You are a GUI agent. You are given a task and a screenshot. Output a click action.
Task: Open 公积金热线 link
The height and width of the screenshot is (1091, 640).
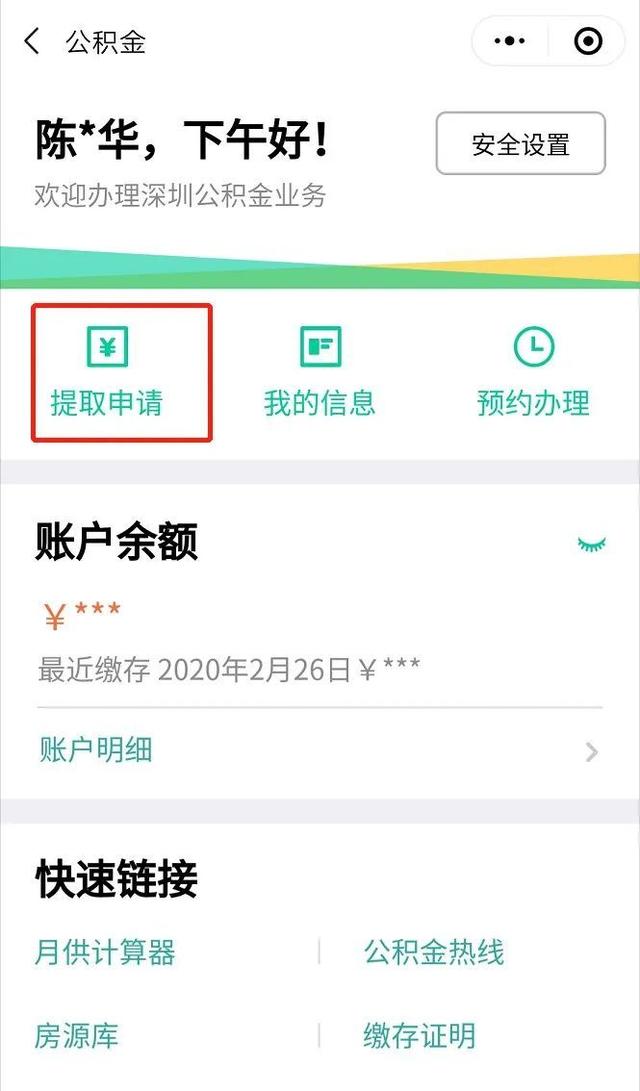click(434, 952)
